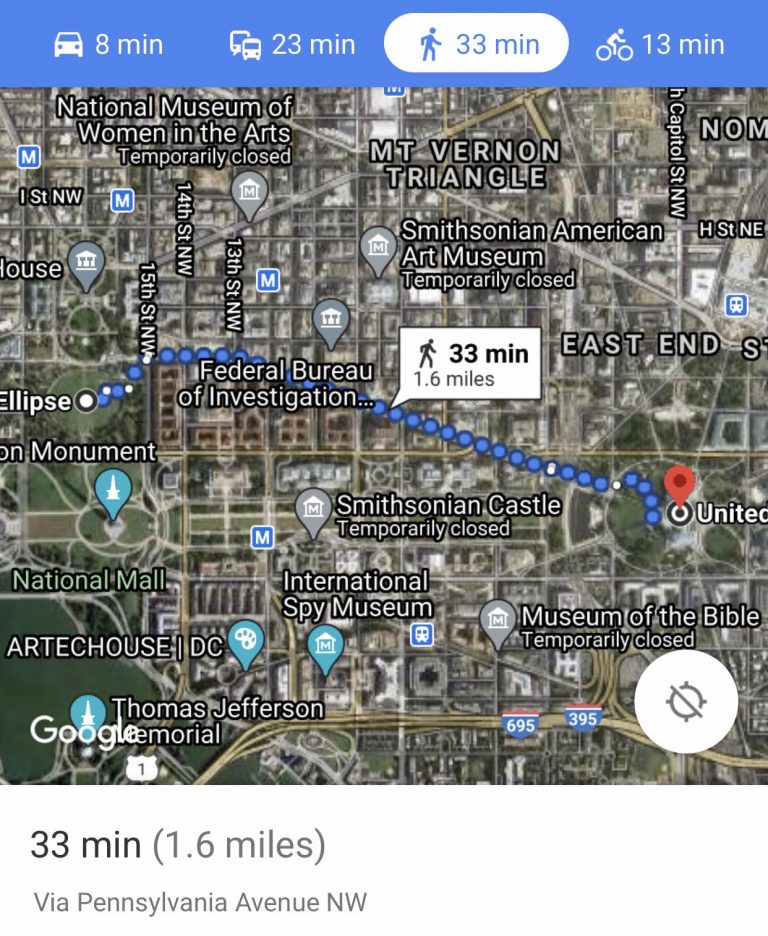Switch to driving directions, 8 min
The height and width of the screenshot is (936, 768).
[108, 45]
